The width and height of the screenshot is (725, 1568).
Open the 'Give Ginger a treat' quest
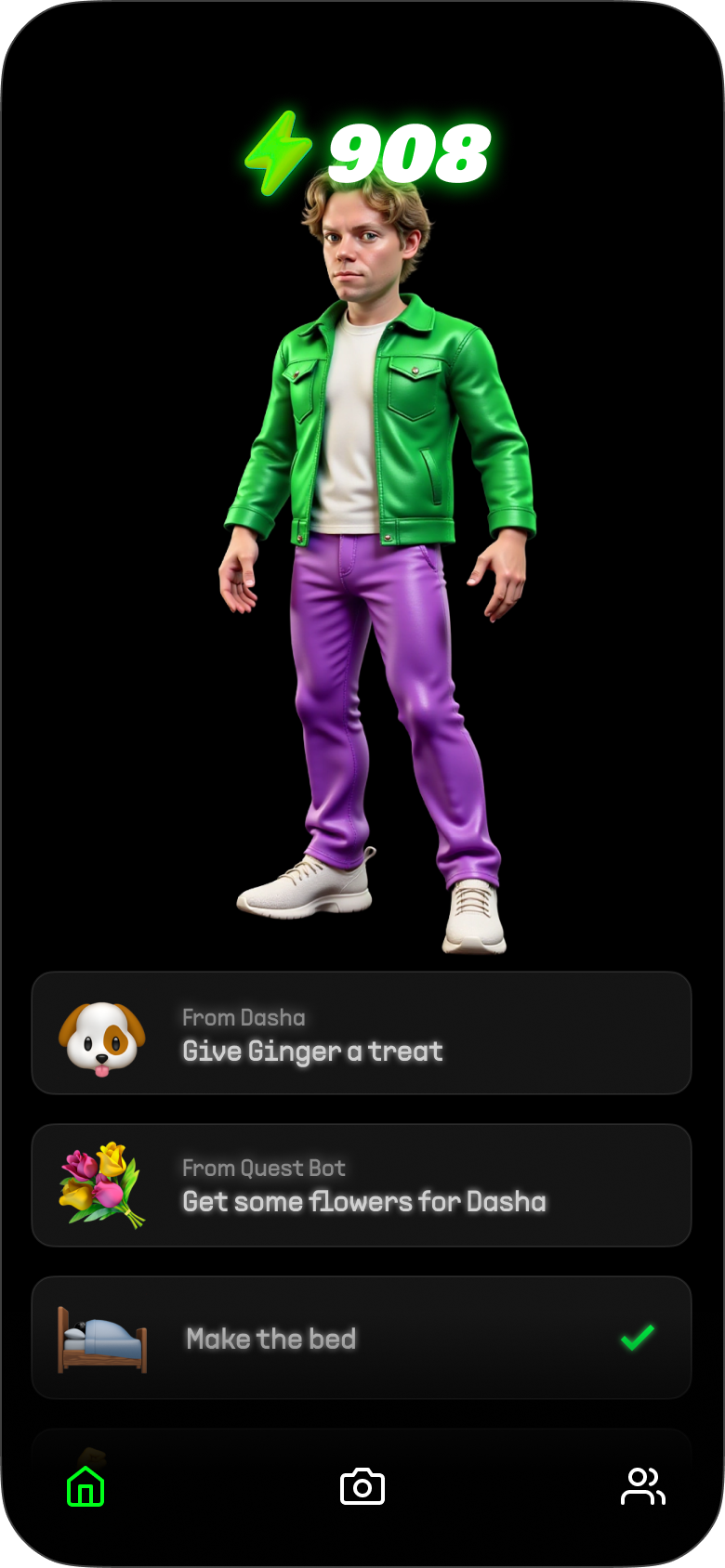[x=361, y=1033]
